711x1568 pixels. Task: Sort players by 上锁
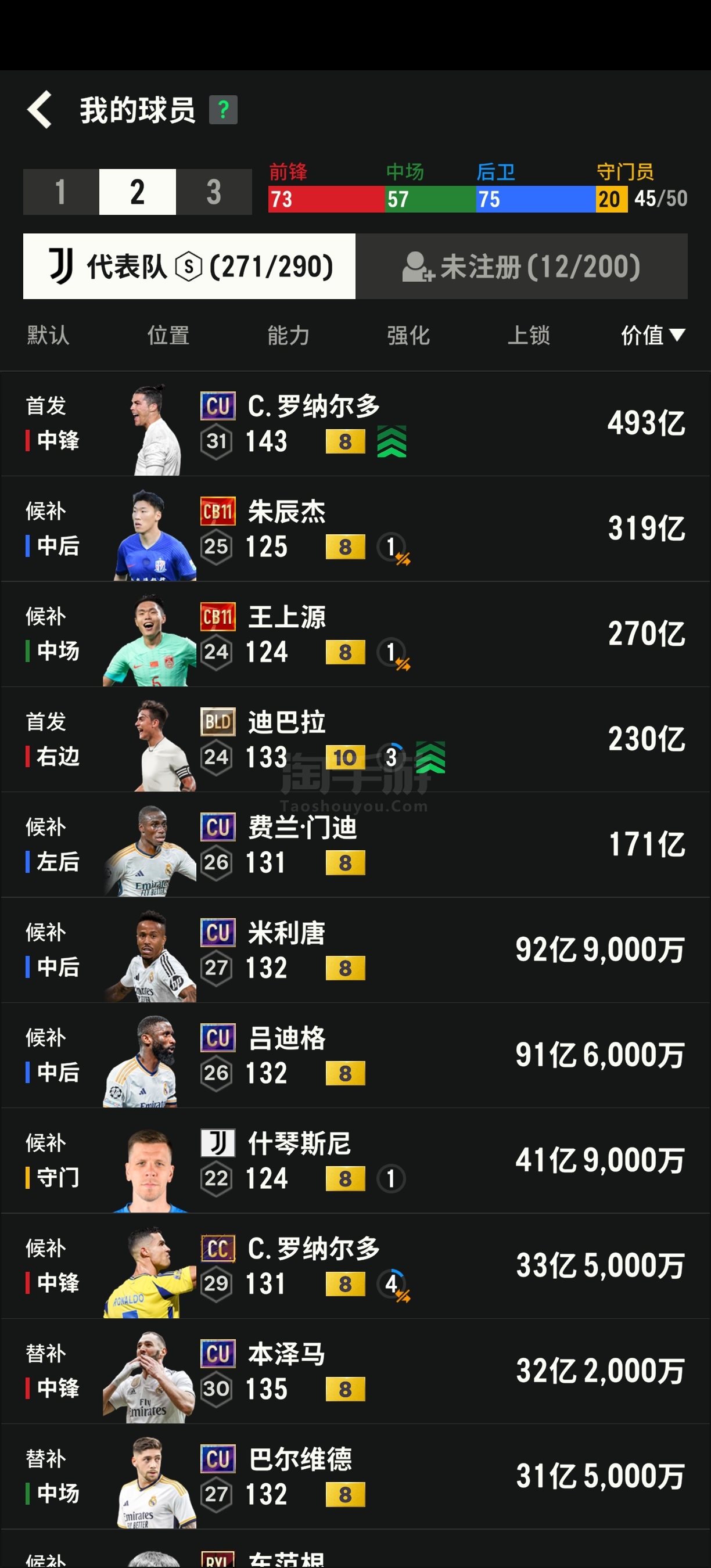pyautogui.click(x=529, y=336)
